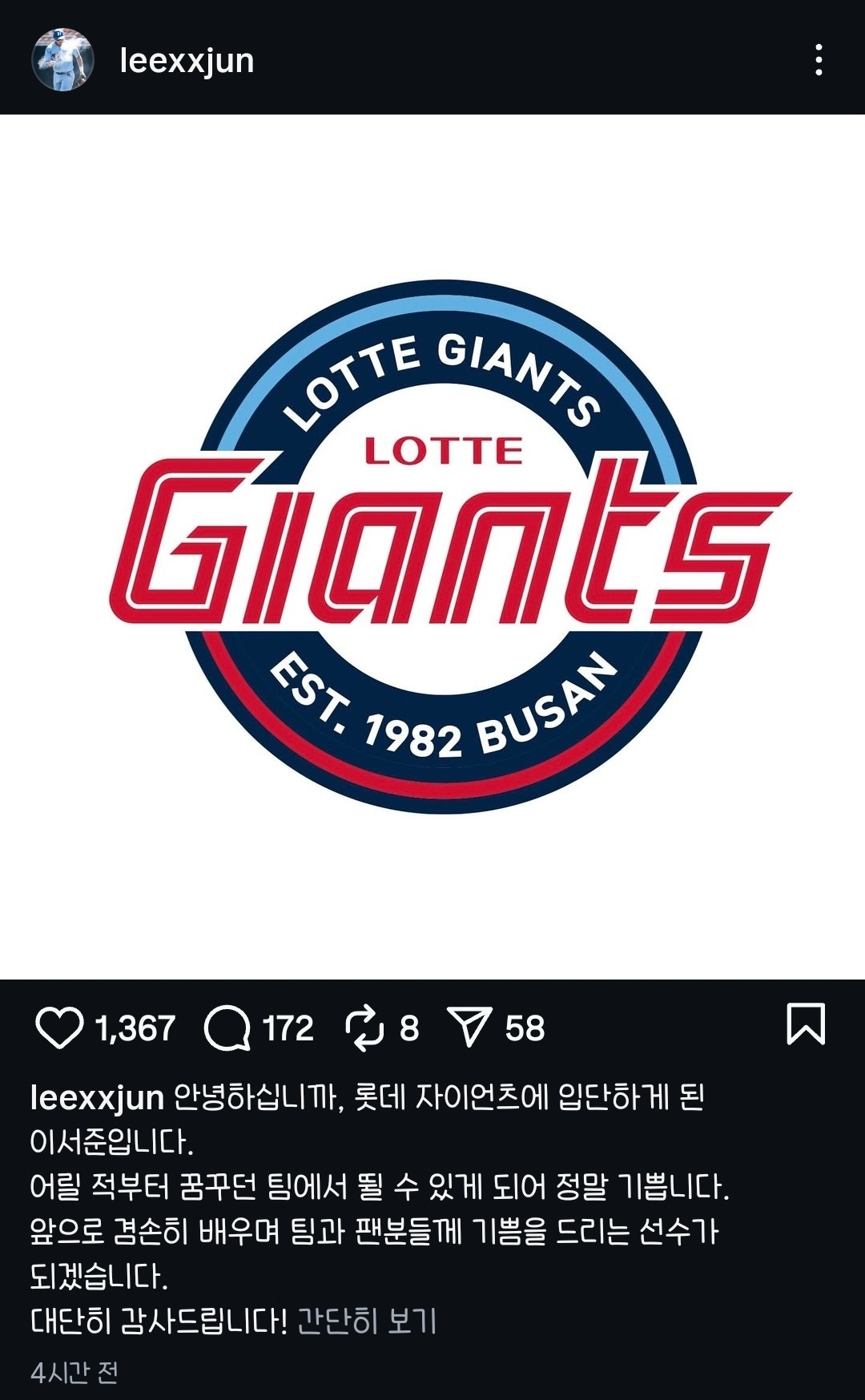The height and width of the screenshot is (1400, 865).
Task: Open the three-dot overflow menu
Action: pos(818,60)
